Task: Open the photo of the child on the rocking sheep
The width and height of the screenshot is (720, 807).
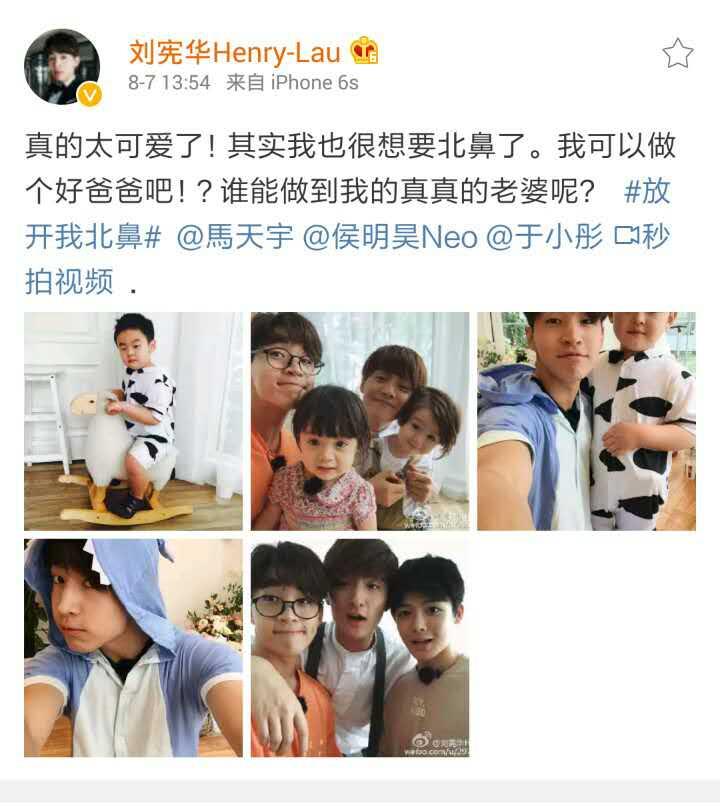Action: click(x=133, y=421)
